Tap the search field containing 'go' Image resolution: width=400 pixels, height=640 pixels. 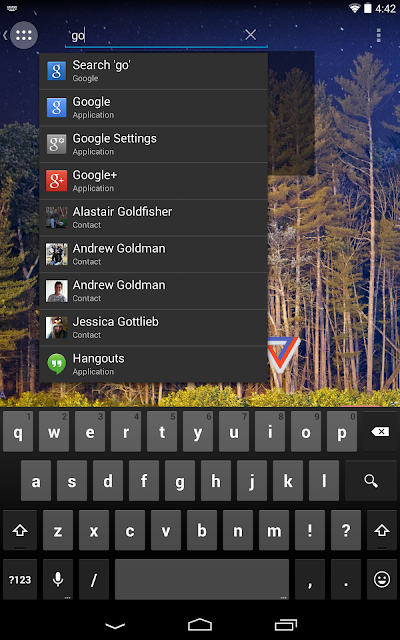155,36
